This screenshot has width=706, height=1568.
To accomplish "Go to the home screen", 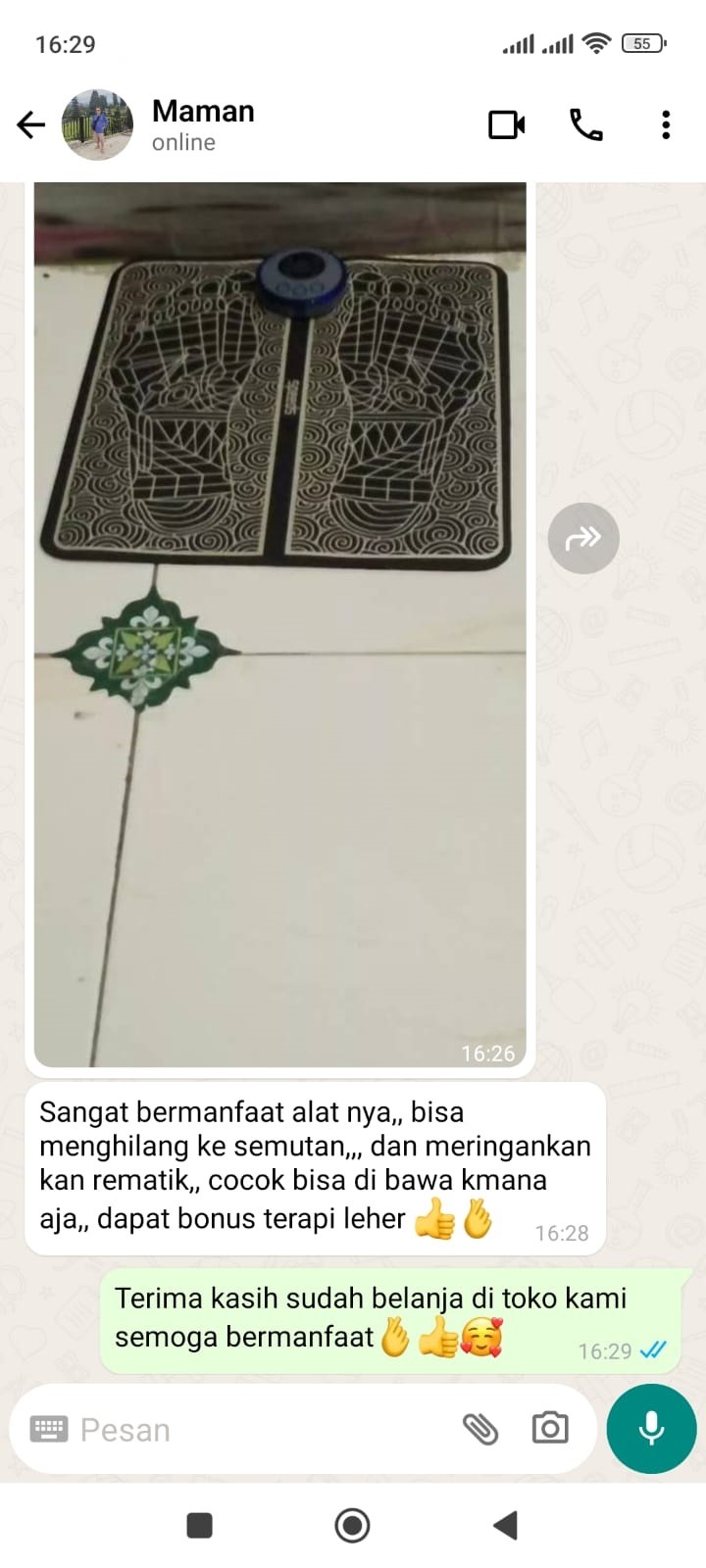I will coord(352,1525).
